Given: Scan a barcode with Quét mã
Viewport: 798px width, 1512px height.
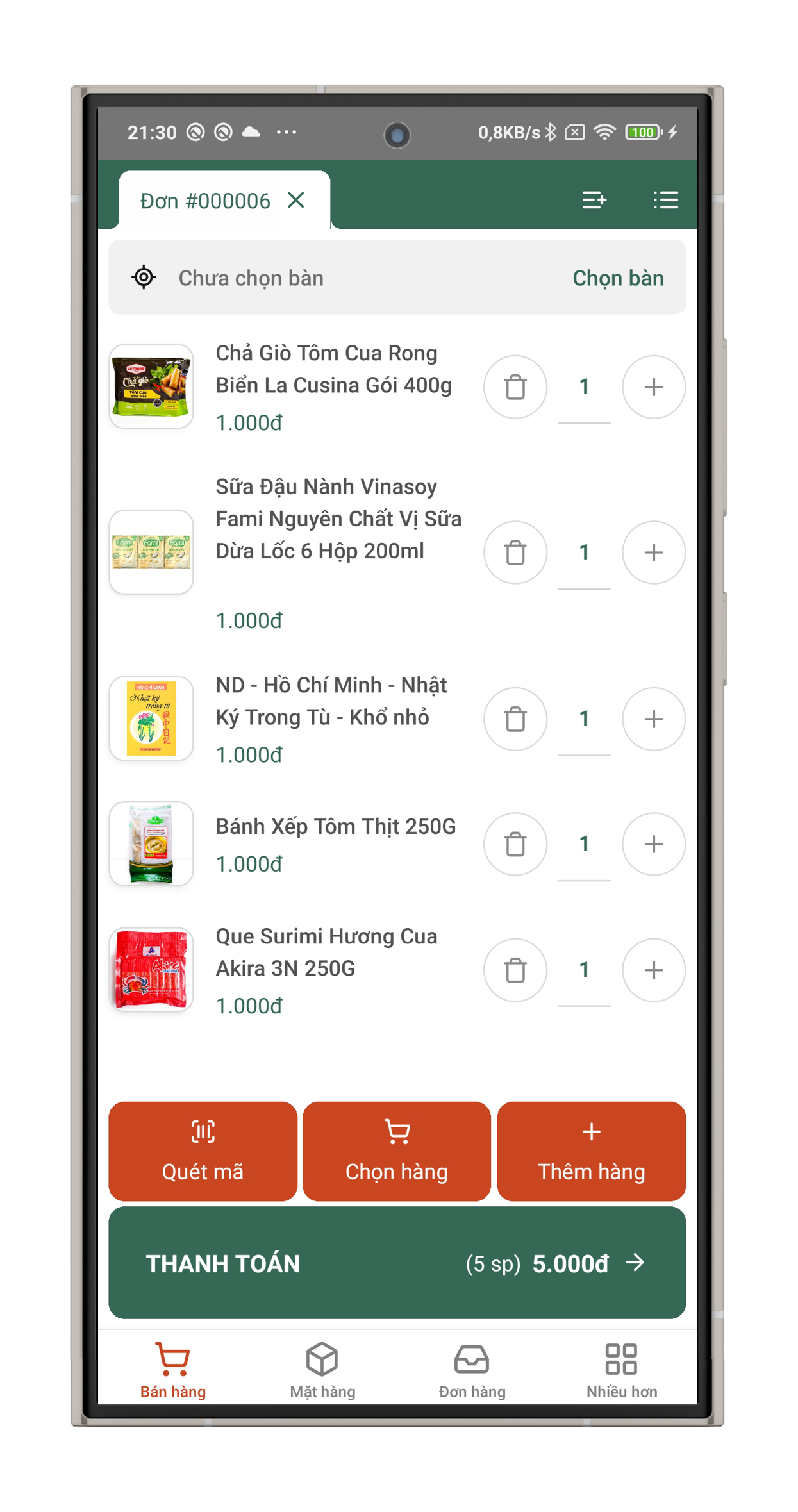Looking at the screenshot, I should click(203, 1151).
